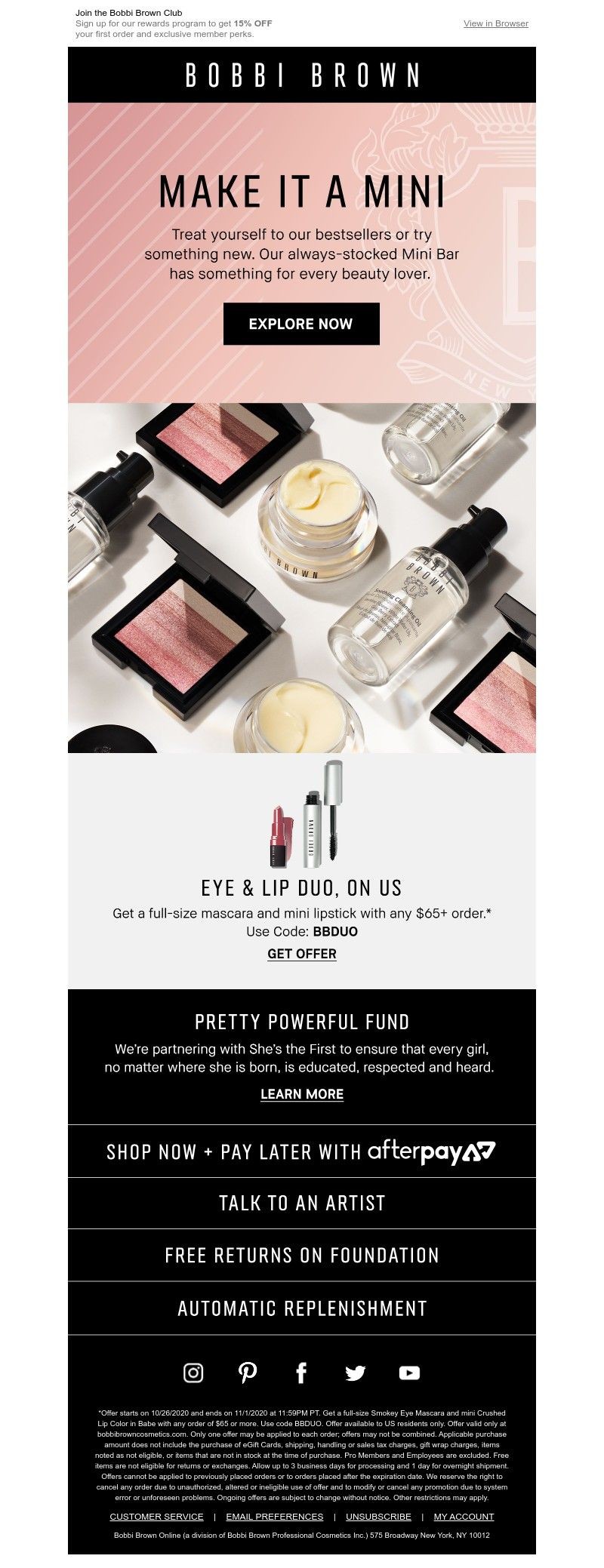Open the Get Offer link

tap(301, 954)
